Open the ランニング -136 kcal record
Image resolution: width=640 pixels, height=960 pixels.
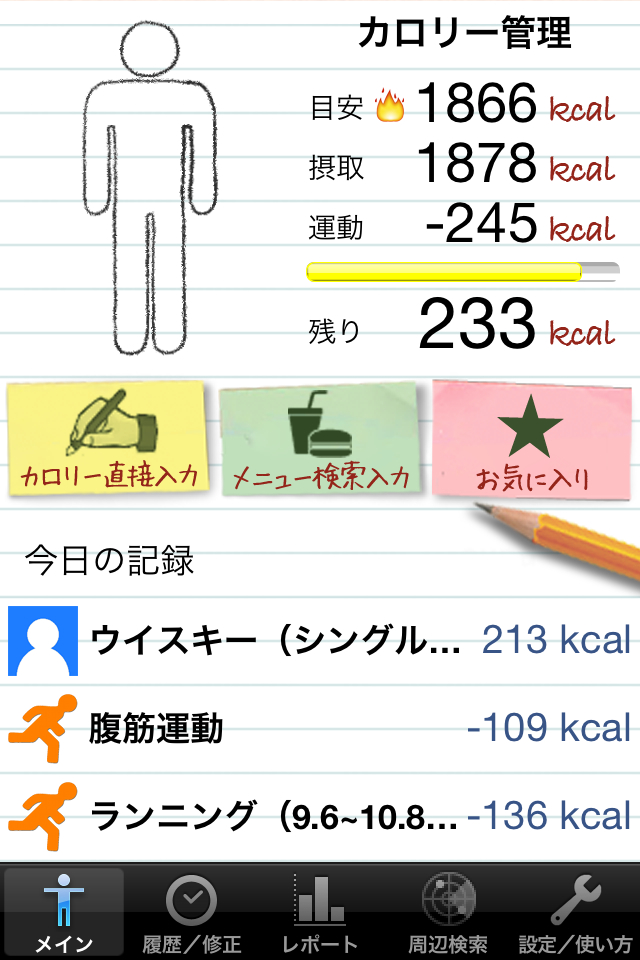(x=320, y=816)
